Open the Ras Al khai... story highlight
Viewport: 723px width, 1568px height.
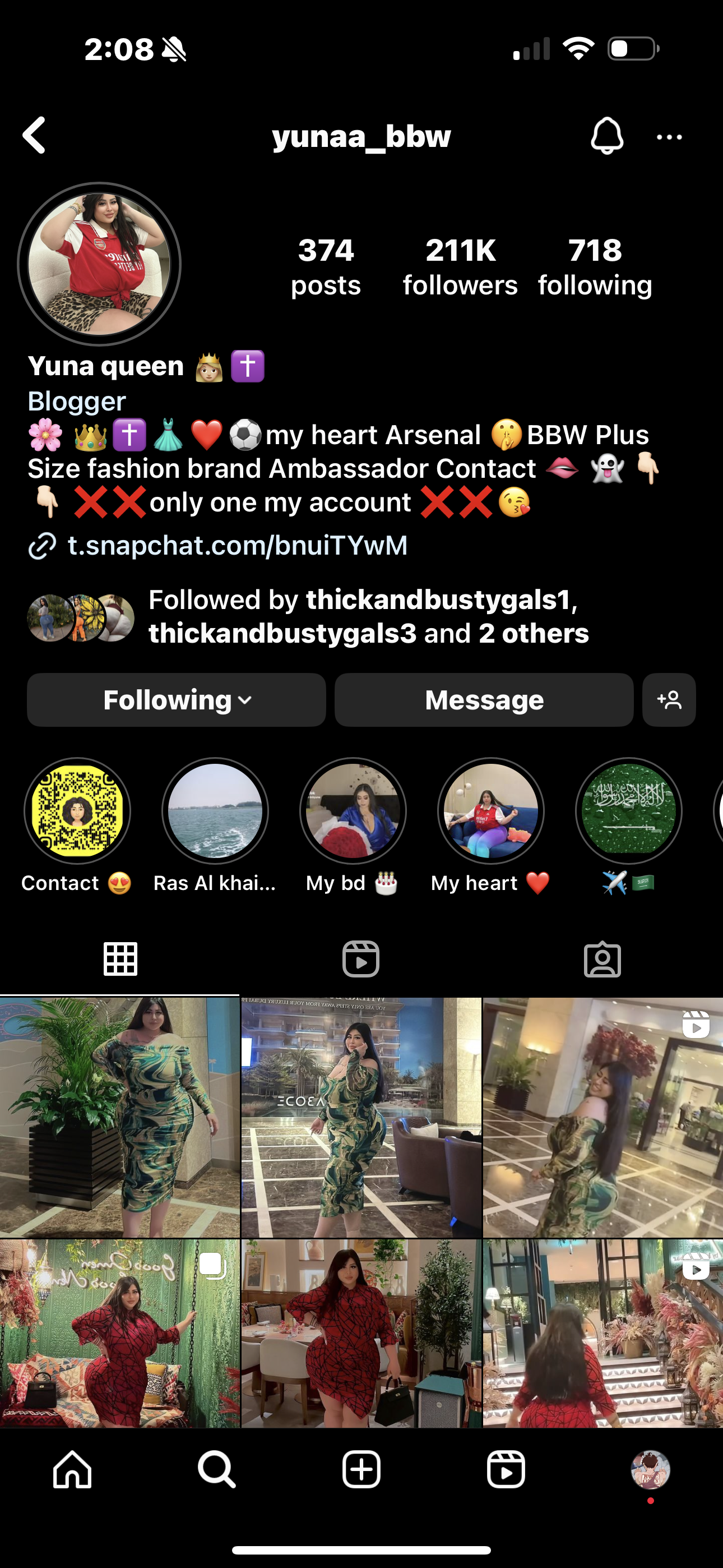click(215, 811)
